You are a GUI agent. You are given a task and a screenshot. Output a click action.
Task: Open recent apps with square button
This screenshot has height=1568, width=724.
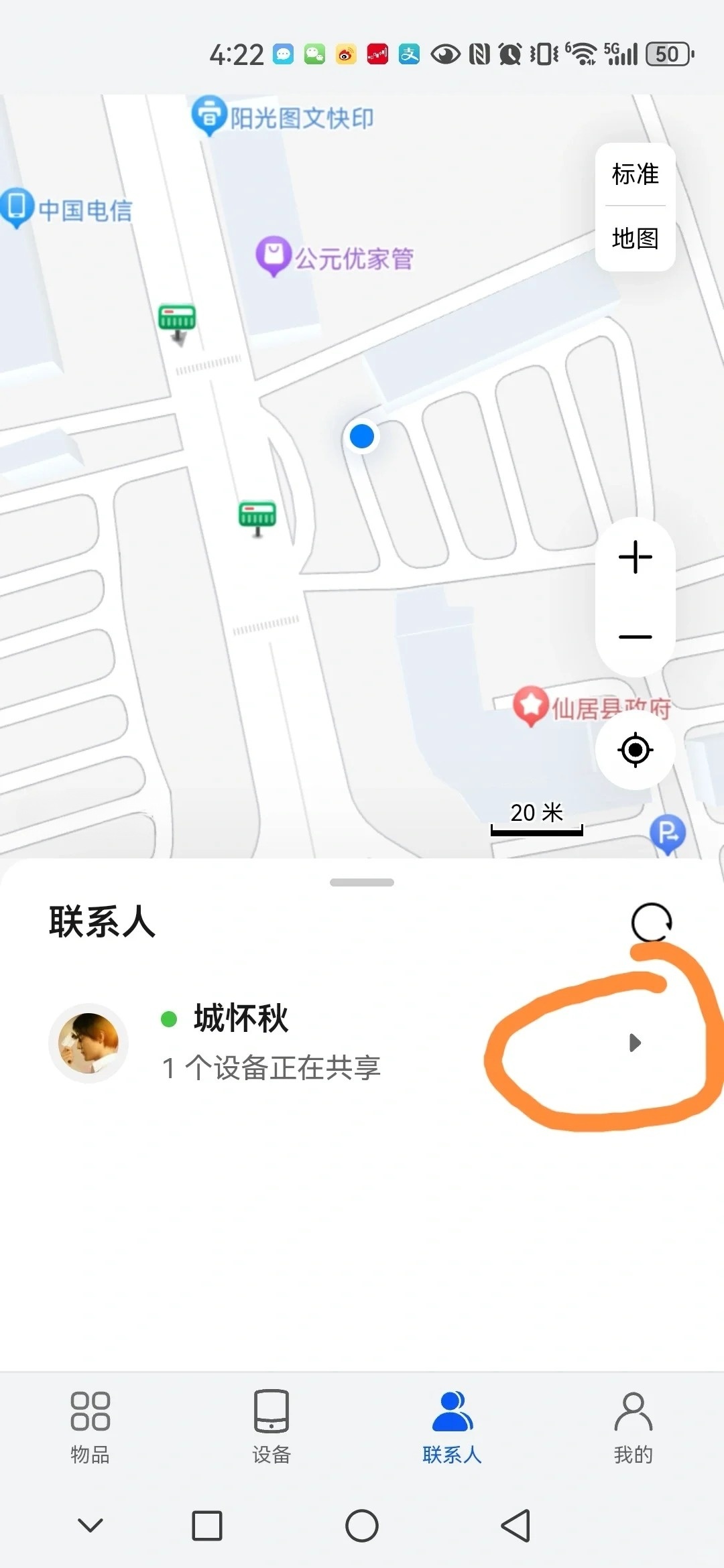[207, 1526]
